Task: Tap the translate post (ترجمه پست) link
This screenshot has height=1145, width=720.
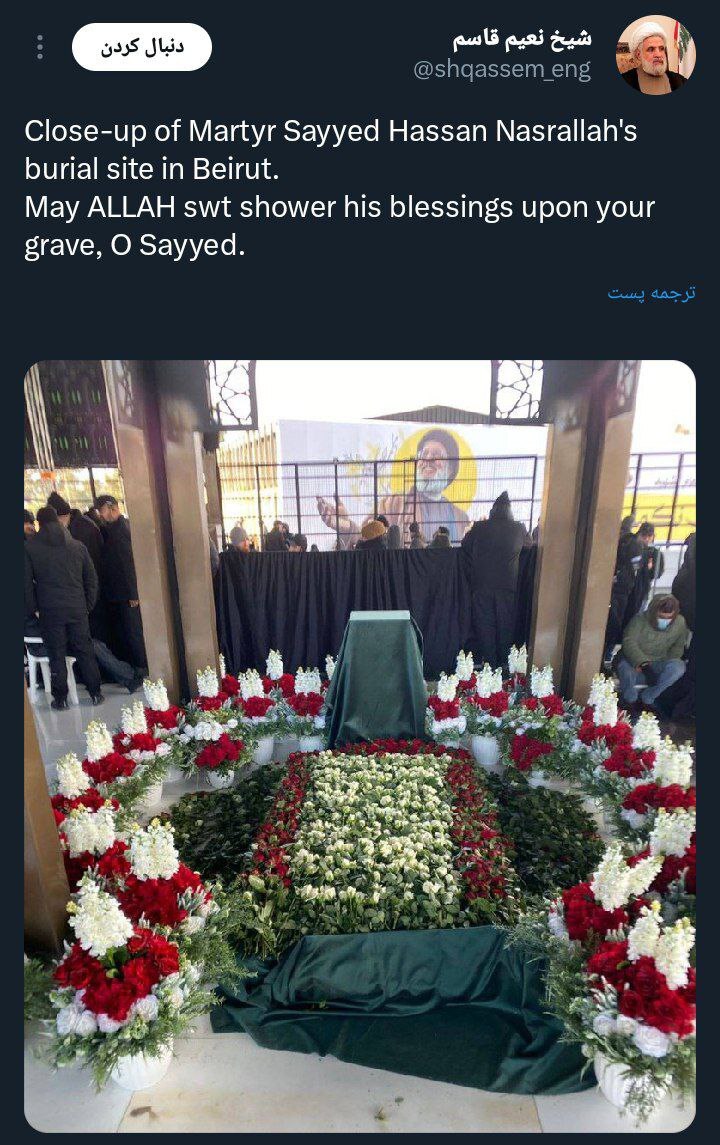Action: point(651,293)
